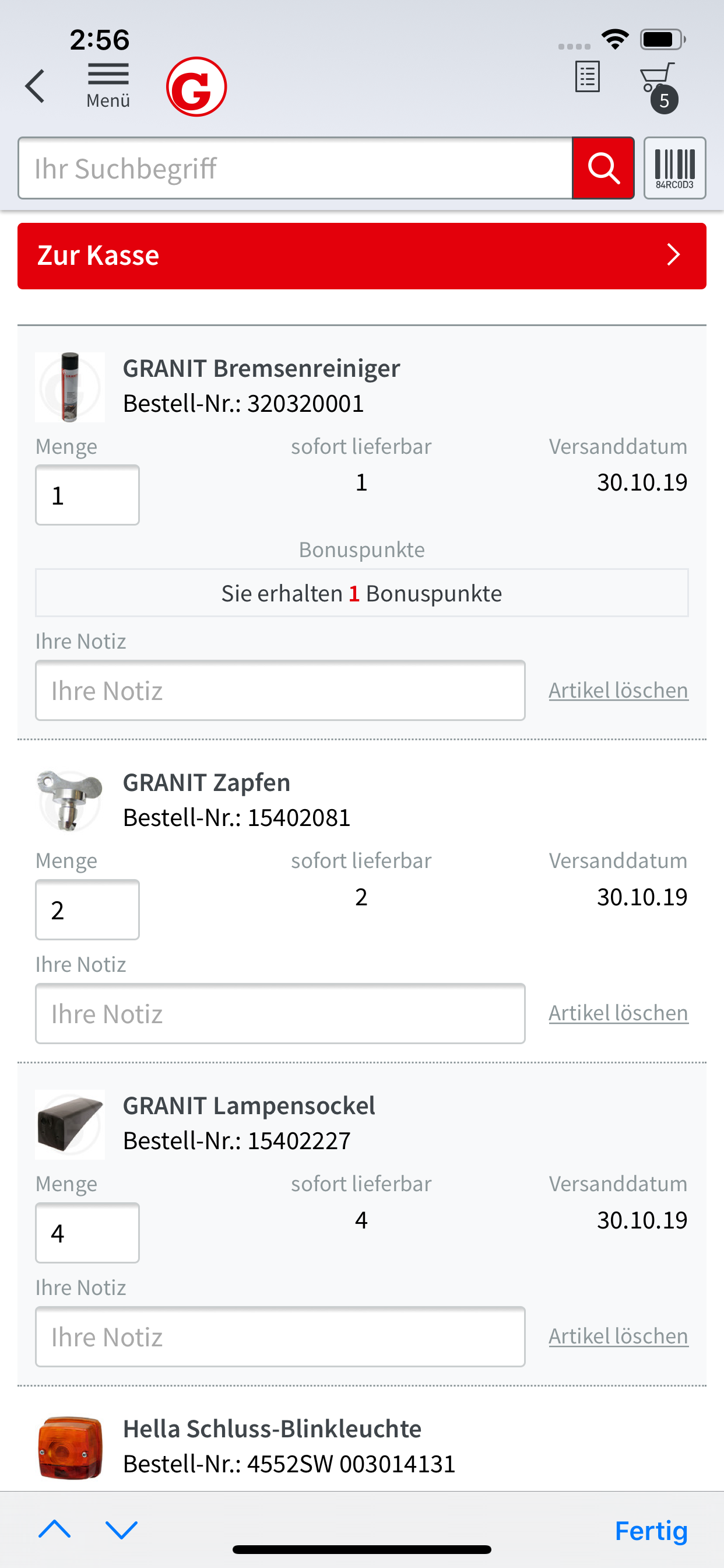Open the order list icon

586,78
